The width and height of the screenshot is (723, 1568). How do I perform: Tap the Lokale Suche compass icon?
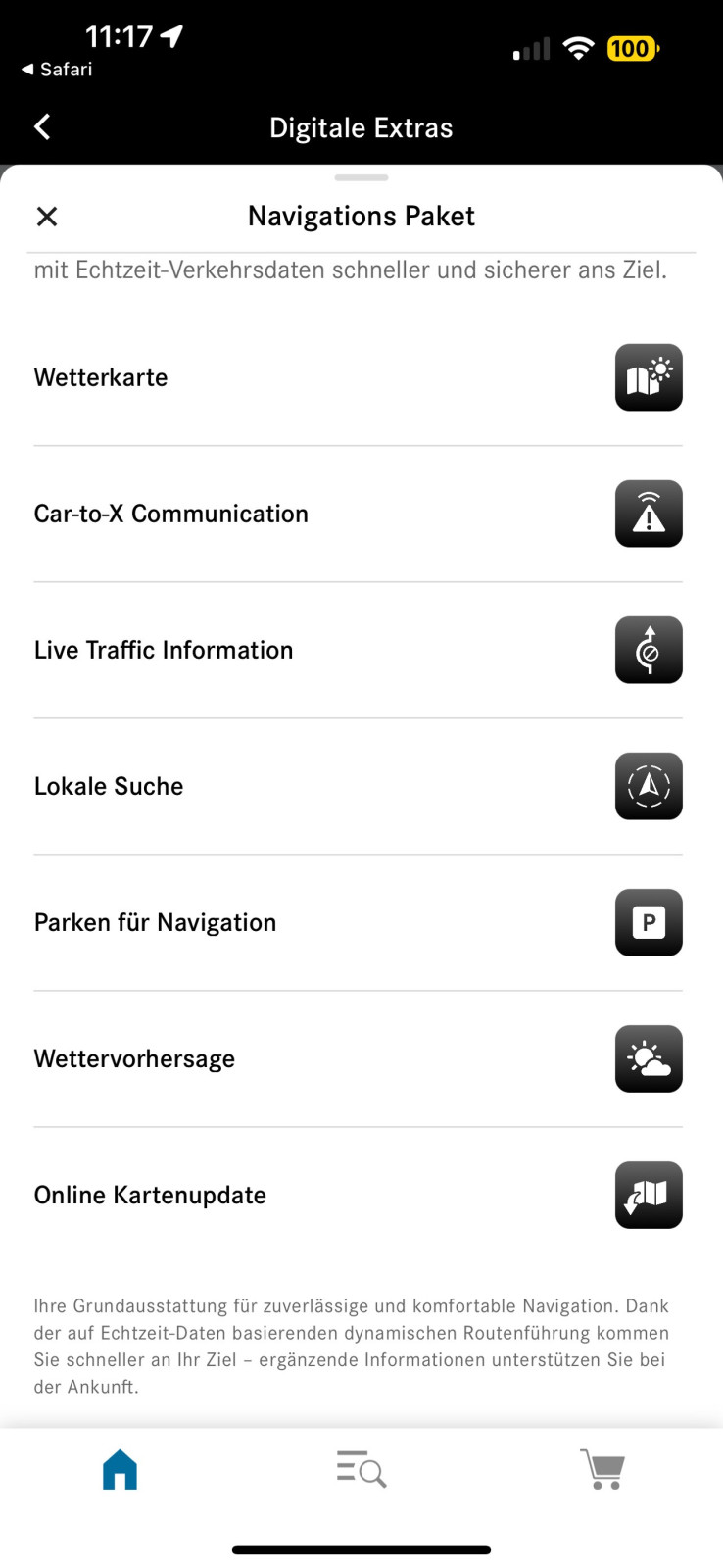pyautogui.click(x=648, y=786)
